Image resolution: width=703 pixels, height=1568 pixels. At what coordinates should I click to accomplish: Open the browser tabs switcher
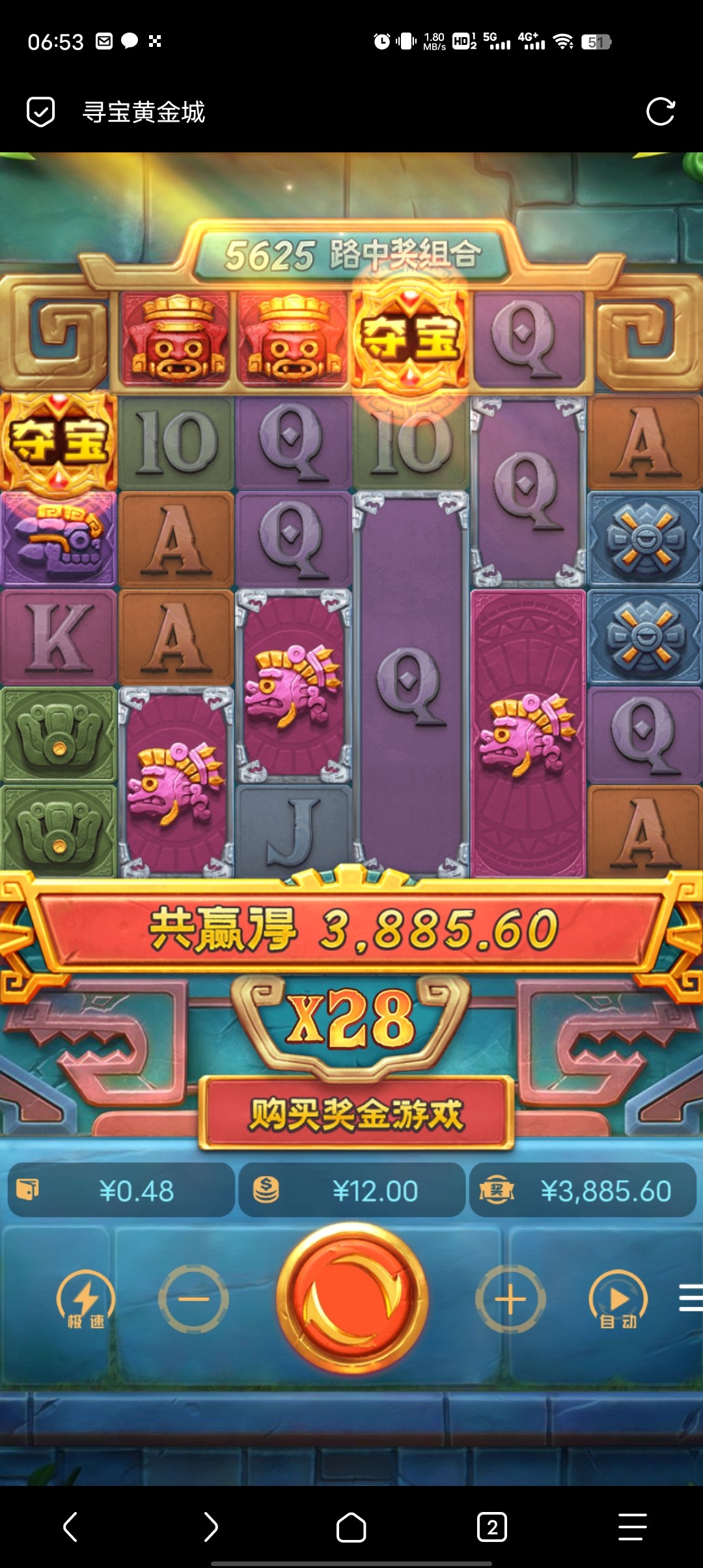pyautogui.click(x=492, y=1526)
